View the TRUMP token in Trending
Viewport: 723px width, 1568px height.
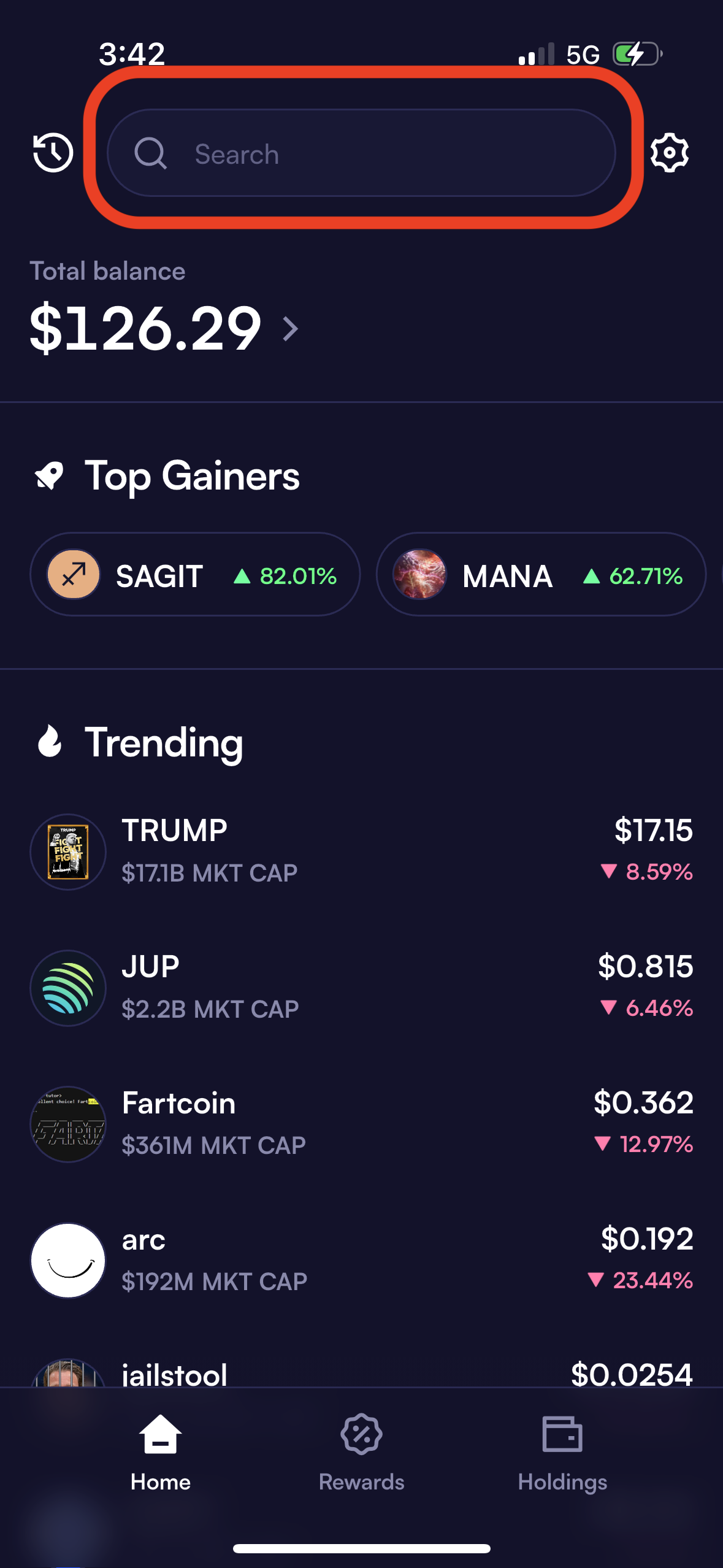[361, 851]
